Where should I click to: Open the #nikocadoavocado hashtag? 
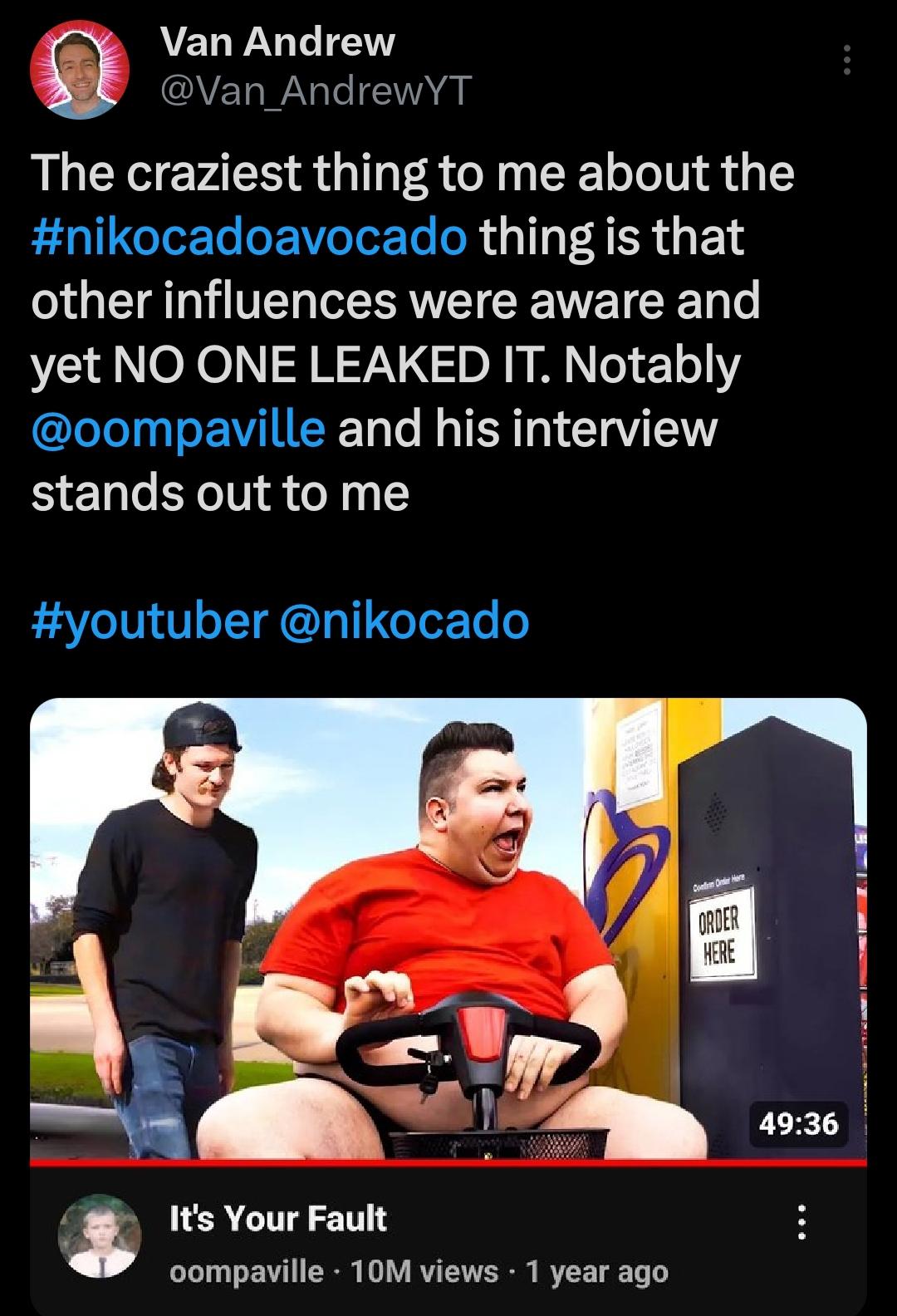tap(248, 237)
